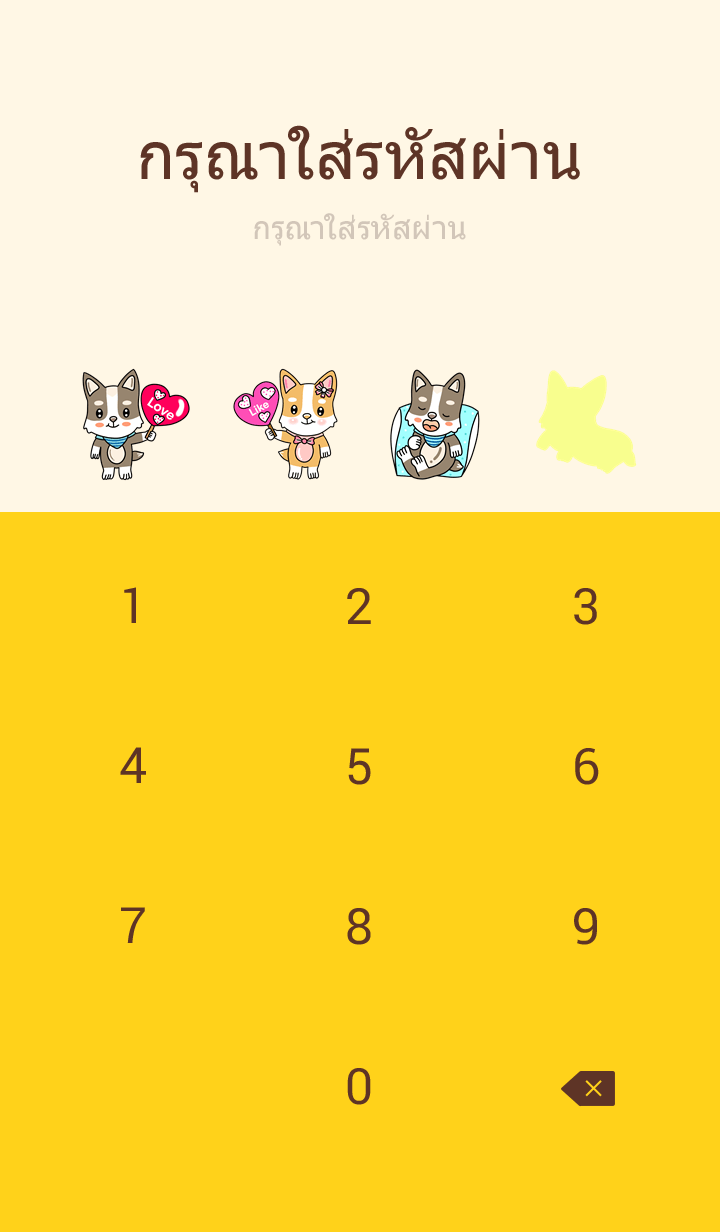This screenshot has width=720, height=1232.
Task: Type digit 3 on the passcode pad
Action: [x=586, y=607]
